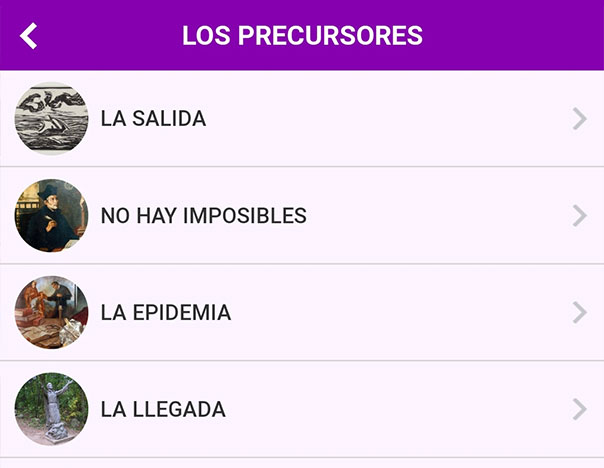Tap the La Llegada entry

coord(300,409)
